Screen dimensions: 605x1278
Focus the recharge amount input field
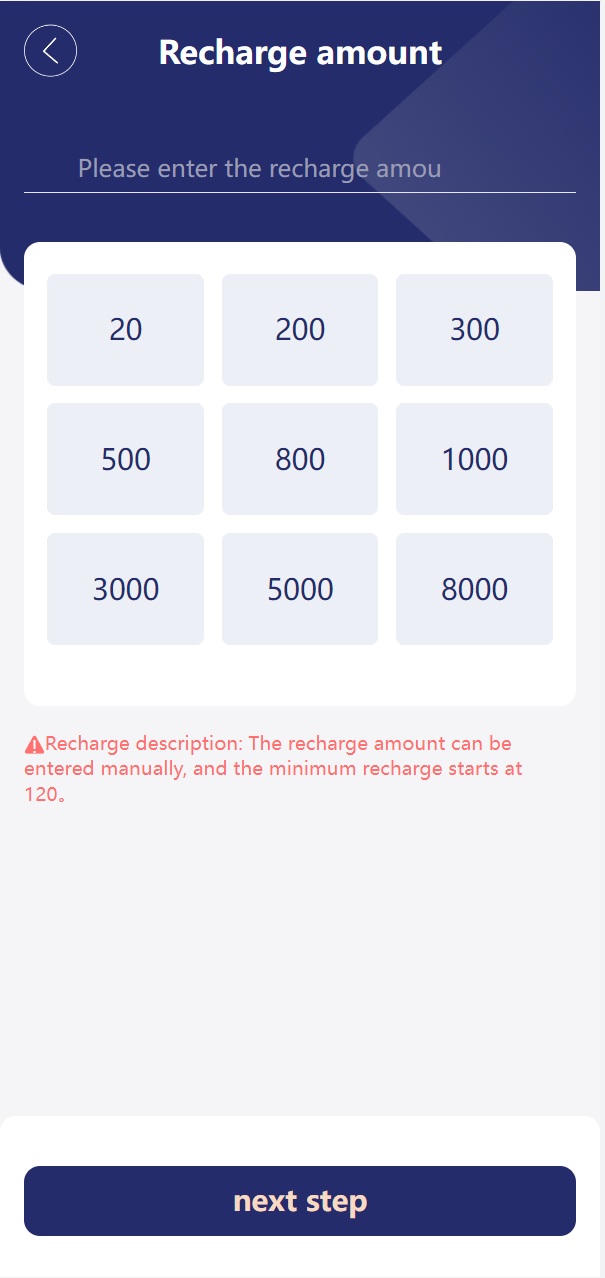coord(300,168)
